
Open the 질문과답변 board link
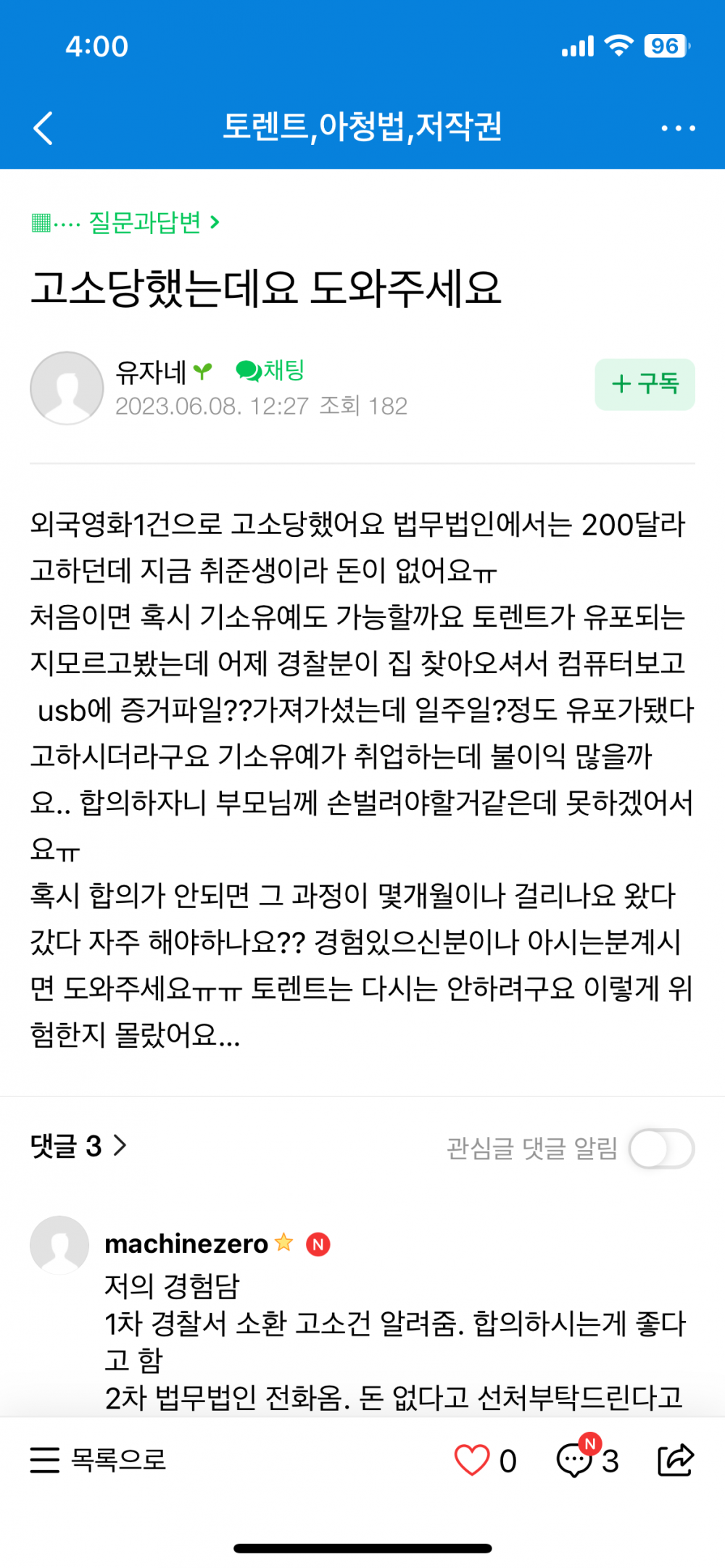point(144,222)
